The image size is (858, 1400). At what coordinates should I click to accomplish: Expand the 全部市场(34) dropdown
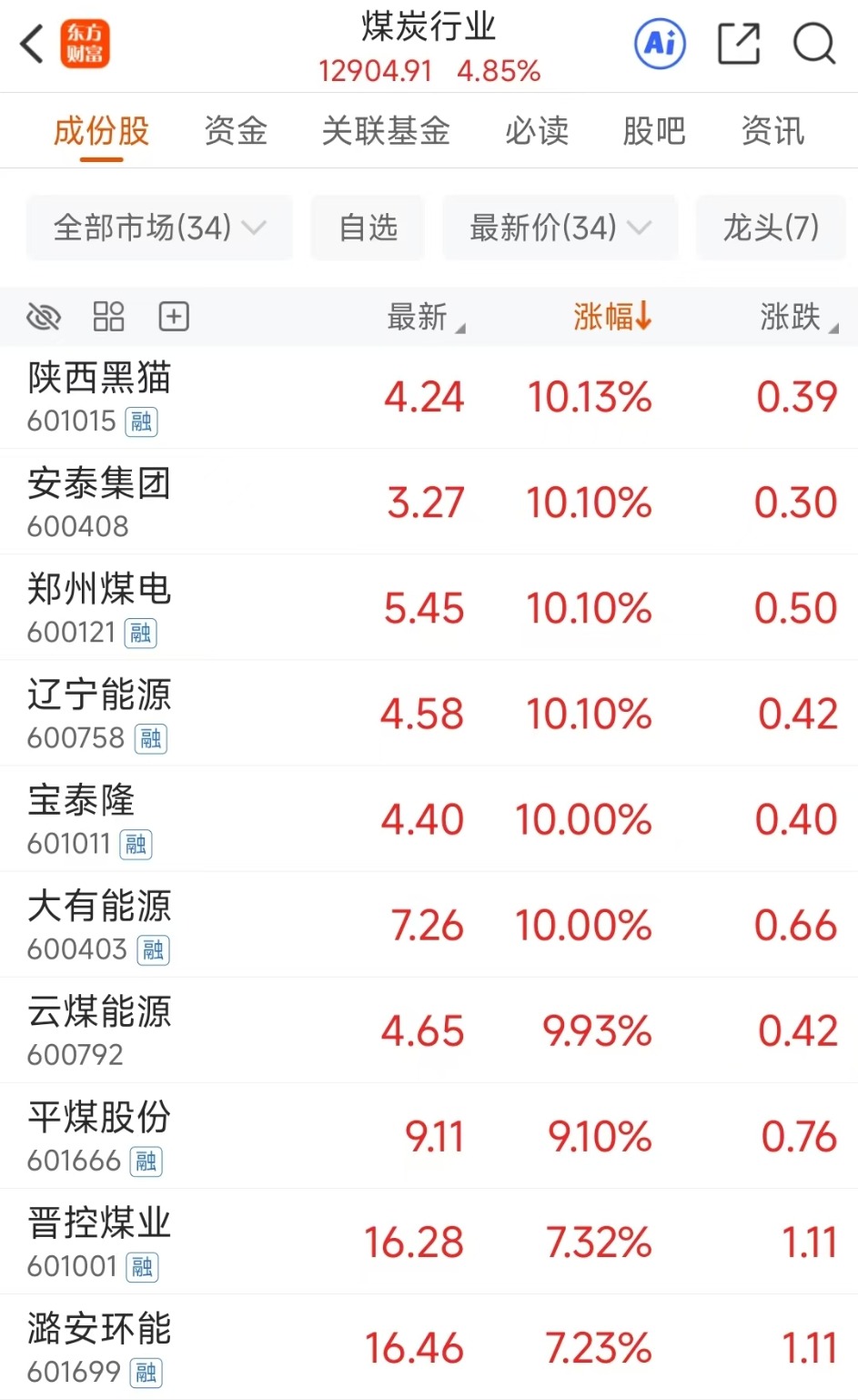point(159,228)
